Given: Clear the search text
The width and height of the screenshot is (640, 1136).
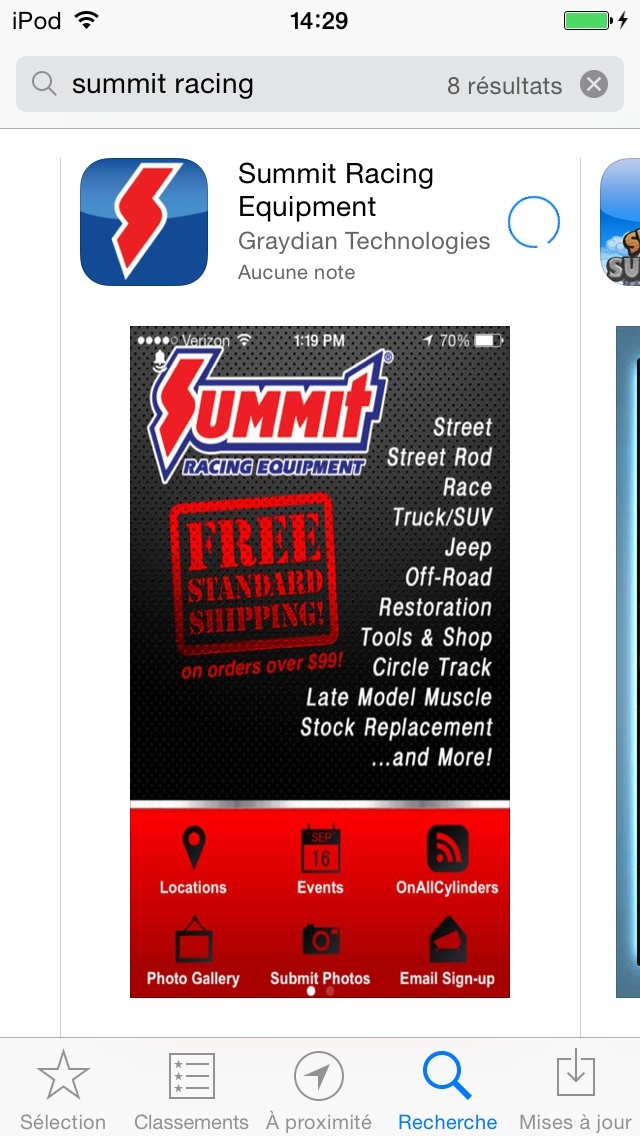Looking at the screenshot, I should coord(594,84).
